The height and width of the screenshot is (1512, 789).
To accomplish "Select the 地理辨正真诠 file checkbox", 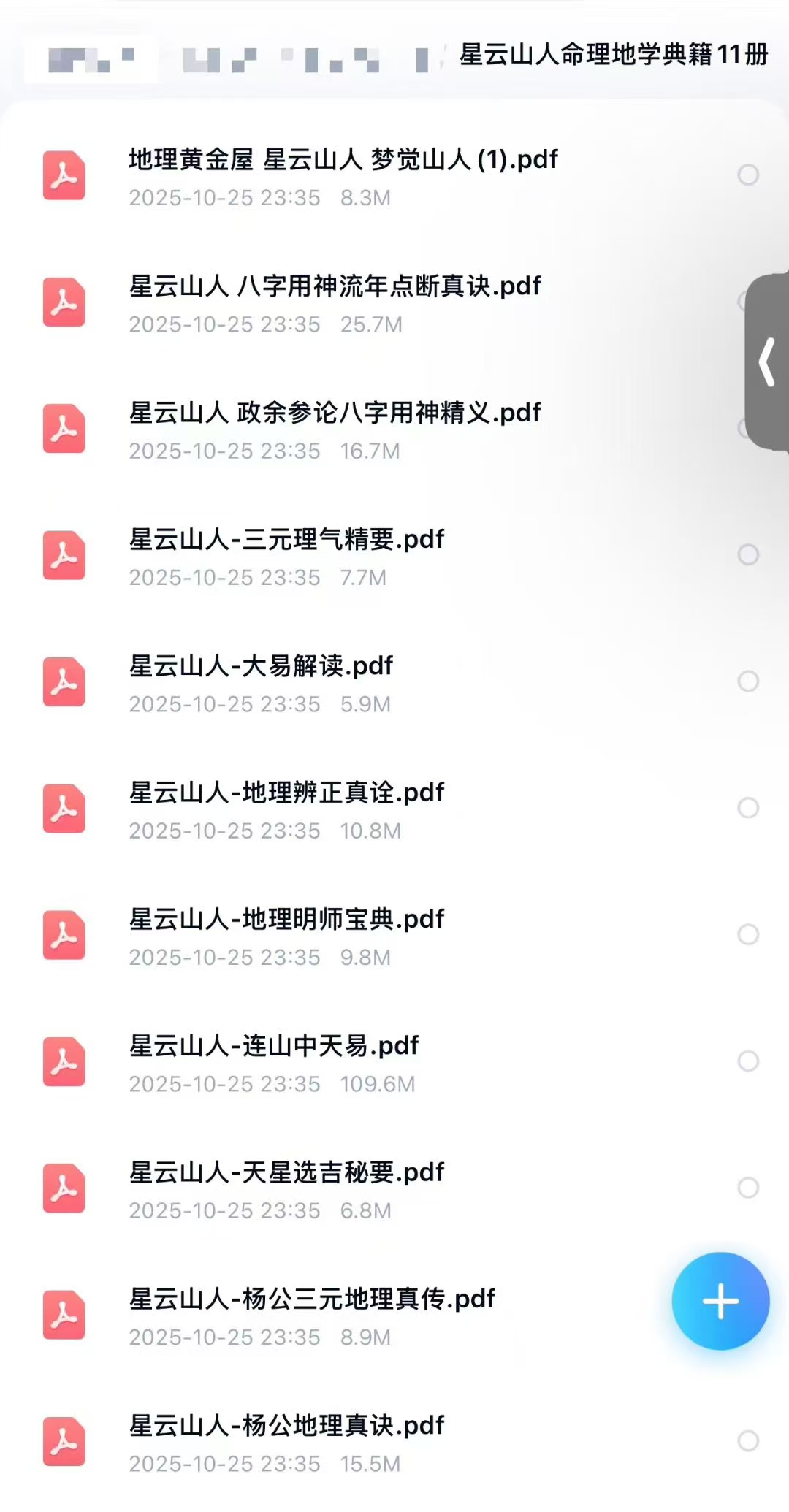I will coord(748,808).
